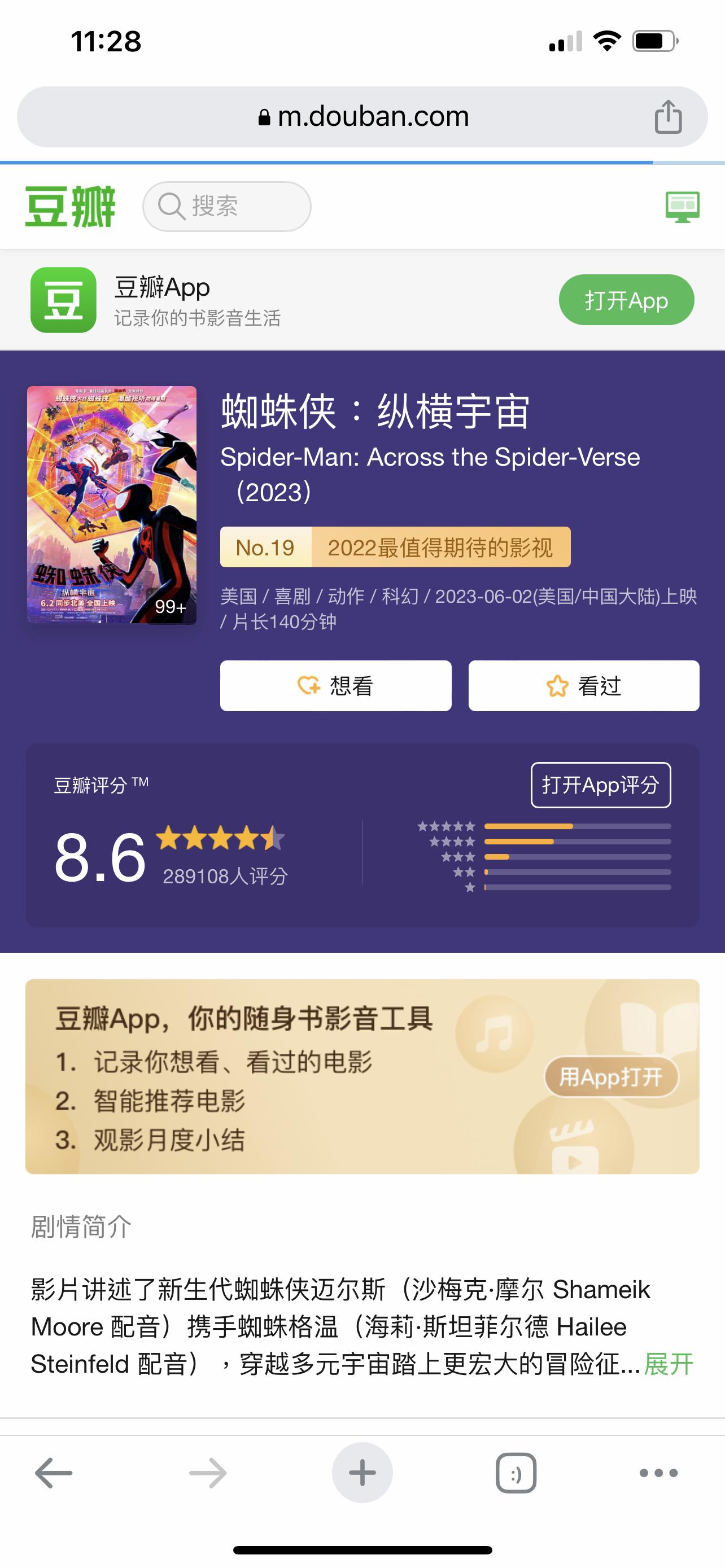Open the browser three-dot menu

[658, 1473]
